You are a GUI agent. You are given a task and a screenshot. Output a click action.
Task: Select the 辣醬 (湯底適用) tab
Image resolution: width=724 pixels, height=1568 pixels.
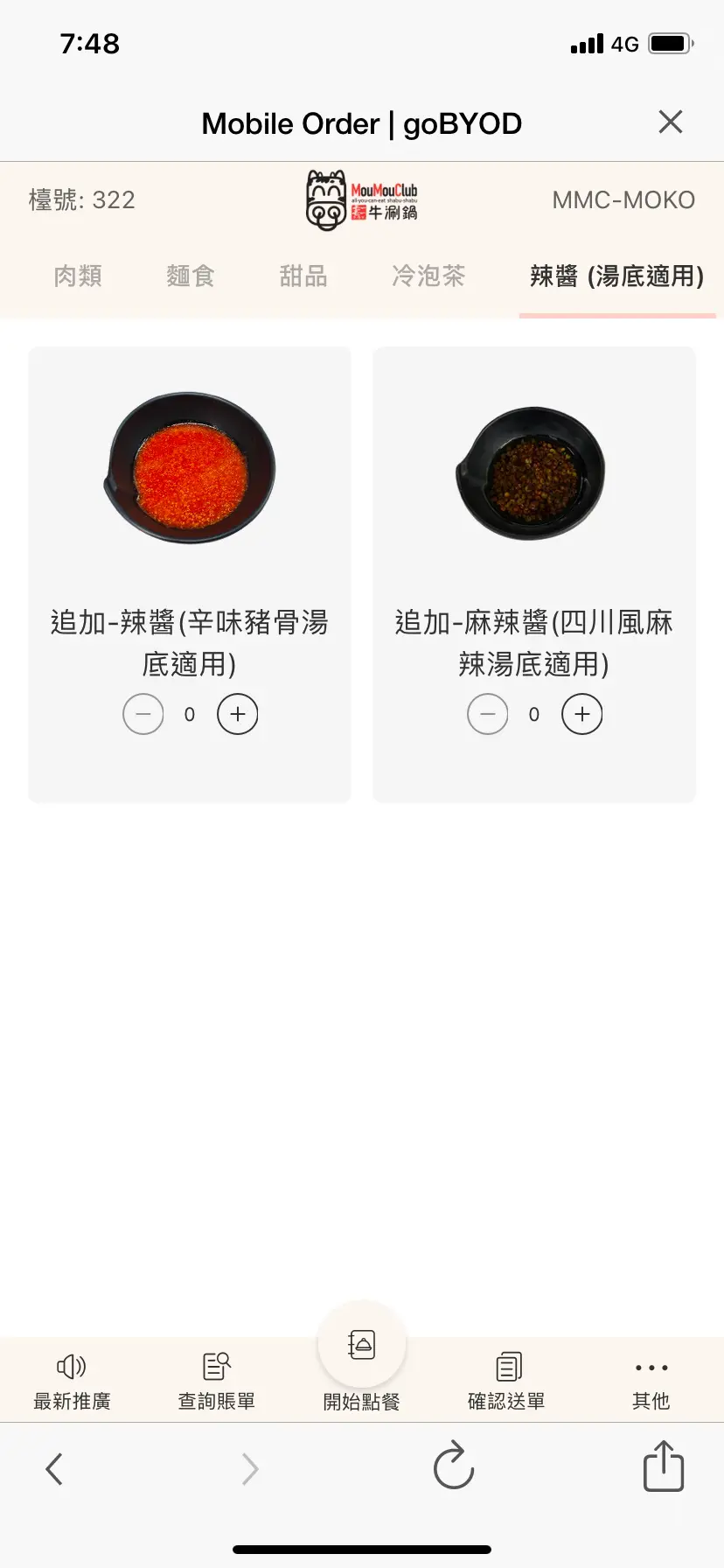(x=616, y=276)
